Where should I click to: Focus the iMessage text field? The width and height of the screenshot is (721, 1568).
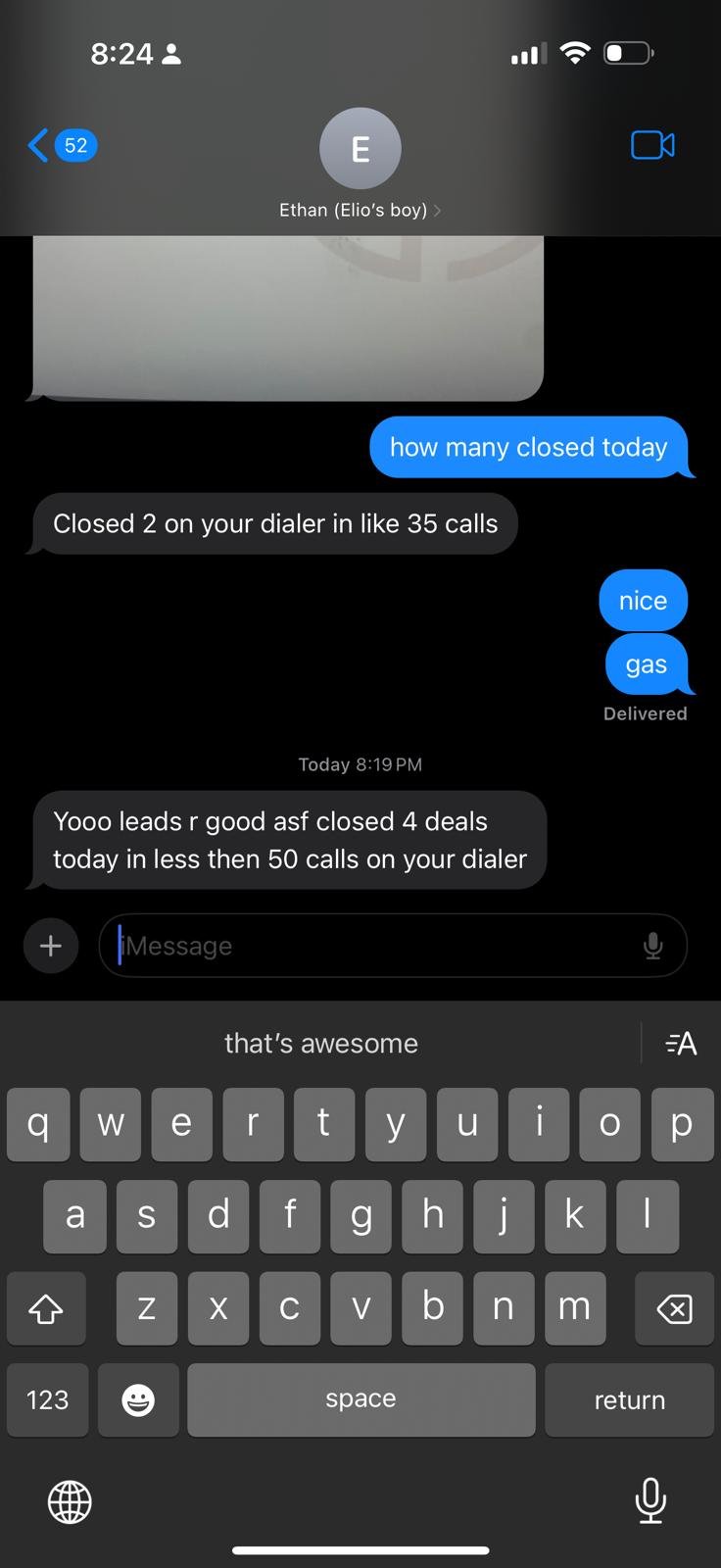372,946
